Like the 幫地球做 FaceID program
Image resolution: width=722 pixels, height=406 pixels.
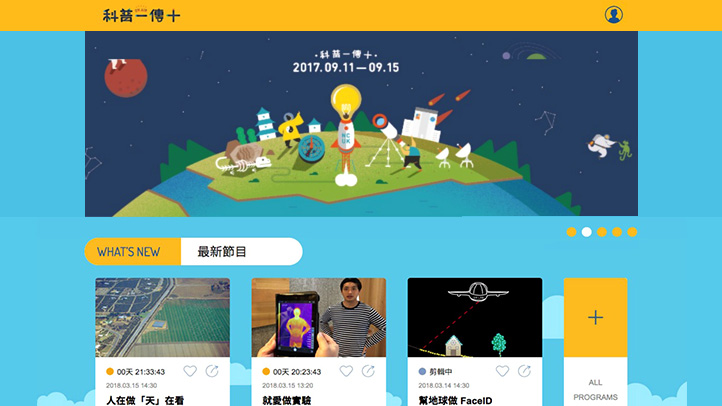[502, 371]
